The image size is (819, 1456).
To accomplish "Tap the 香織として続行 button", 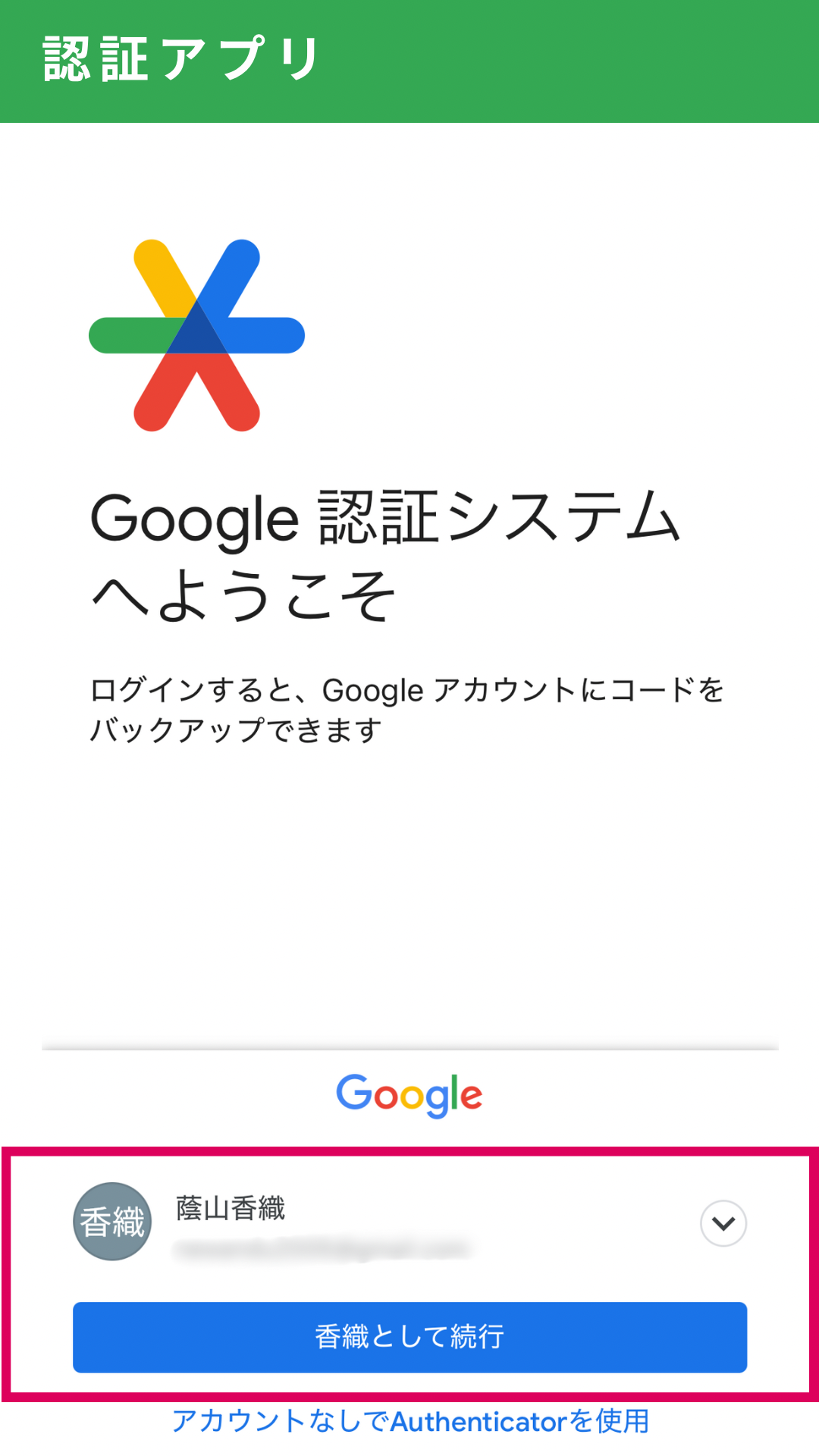I will tap(409, 1337).
